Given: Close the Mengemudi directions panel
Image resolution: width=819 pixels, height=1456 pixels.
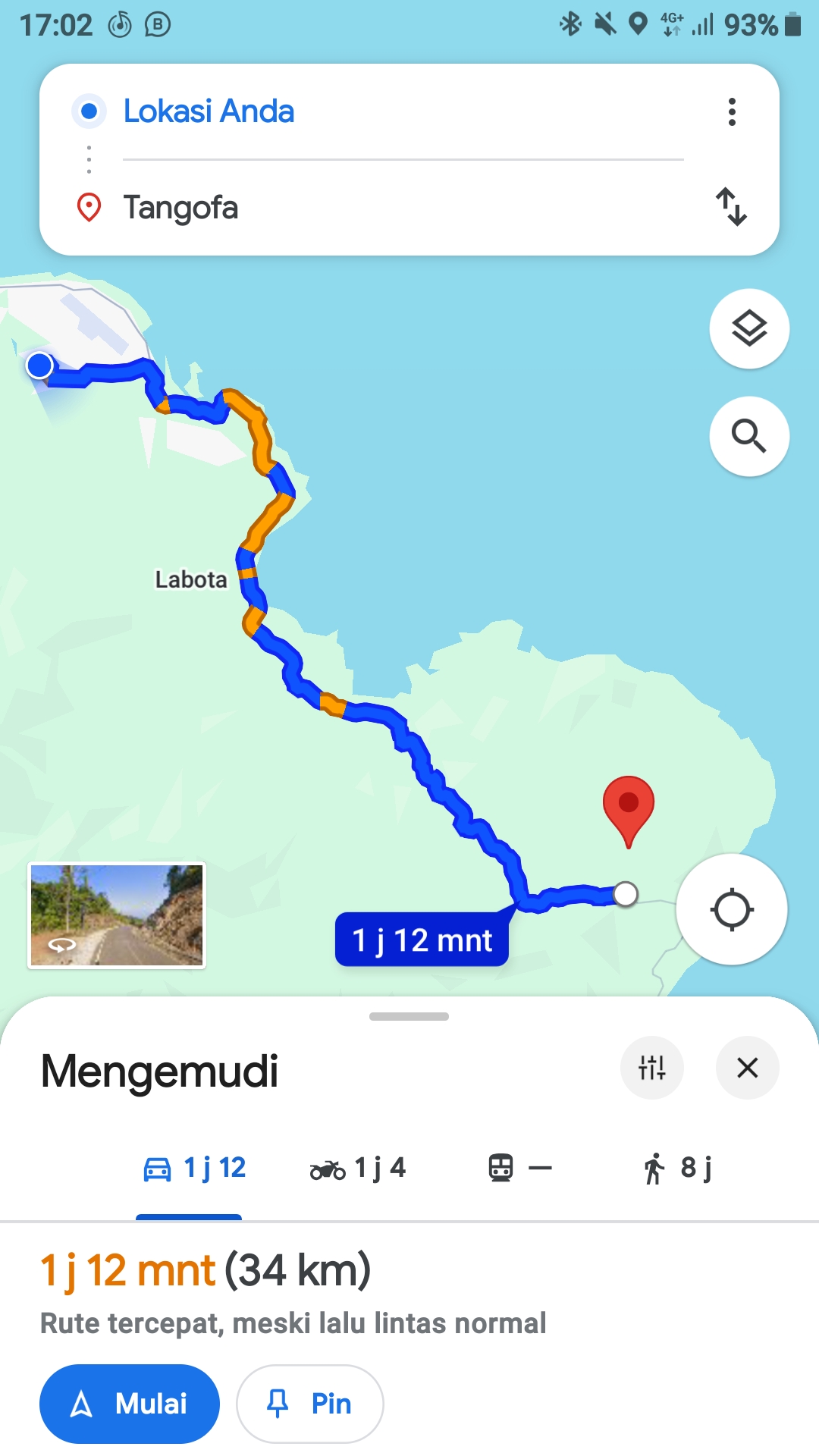Looking at the screenshot, I should 748,1068.
